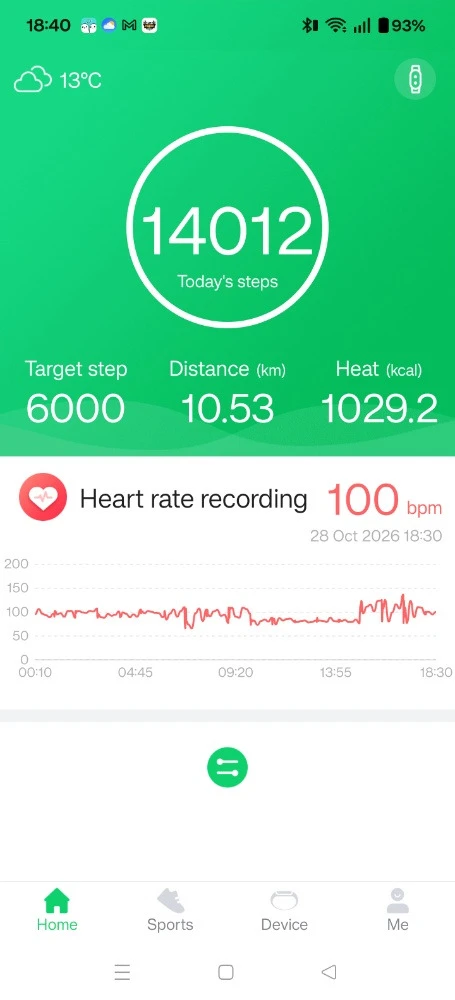Open the Me tab
The width and height of the screenshot is (455, 1000).
398,910
